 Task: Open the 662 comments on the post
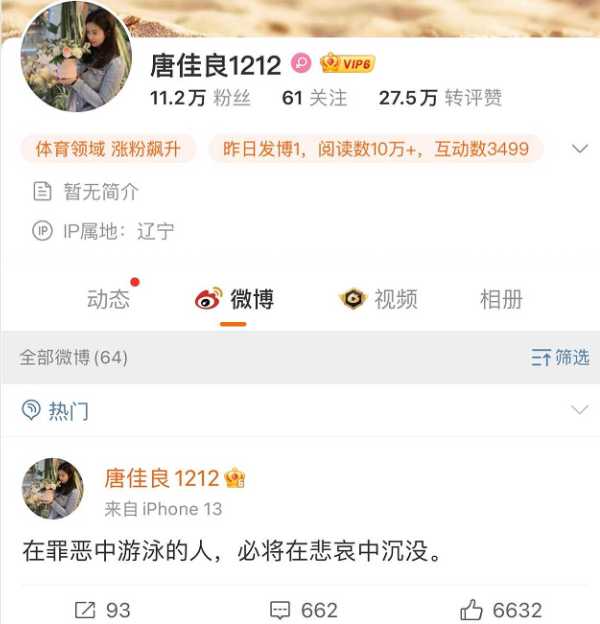304,609
